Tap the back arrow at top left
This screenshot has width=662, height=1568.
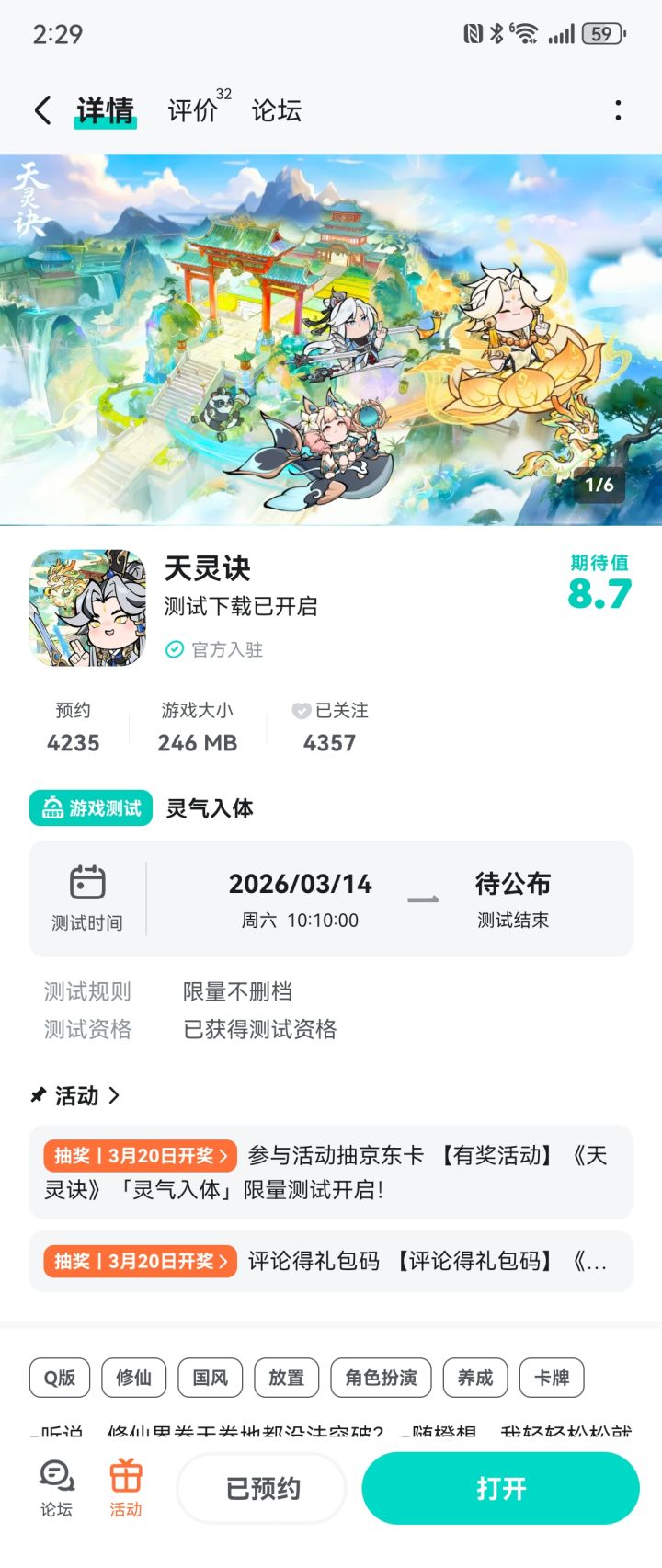[x=41, y=109]
